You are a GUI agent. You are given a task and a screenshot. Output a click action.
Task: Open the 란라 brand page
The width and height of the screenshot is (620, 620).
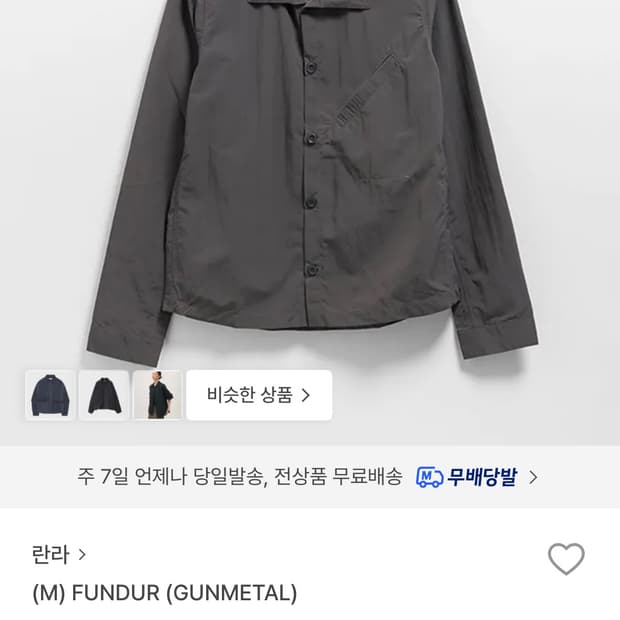(x=59, y=554)
